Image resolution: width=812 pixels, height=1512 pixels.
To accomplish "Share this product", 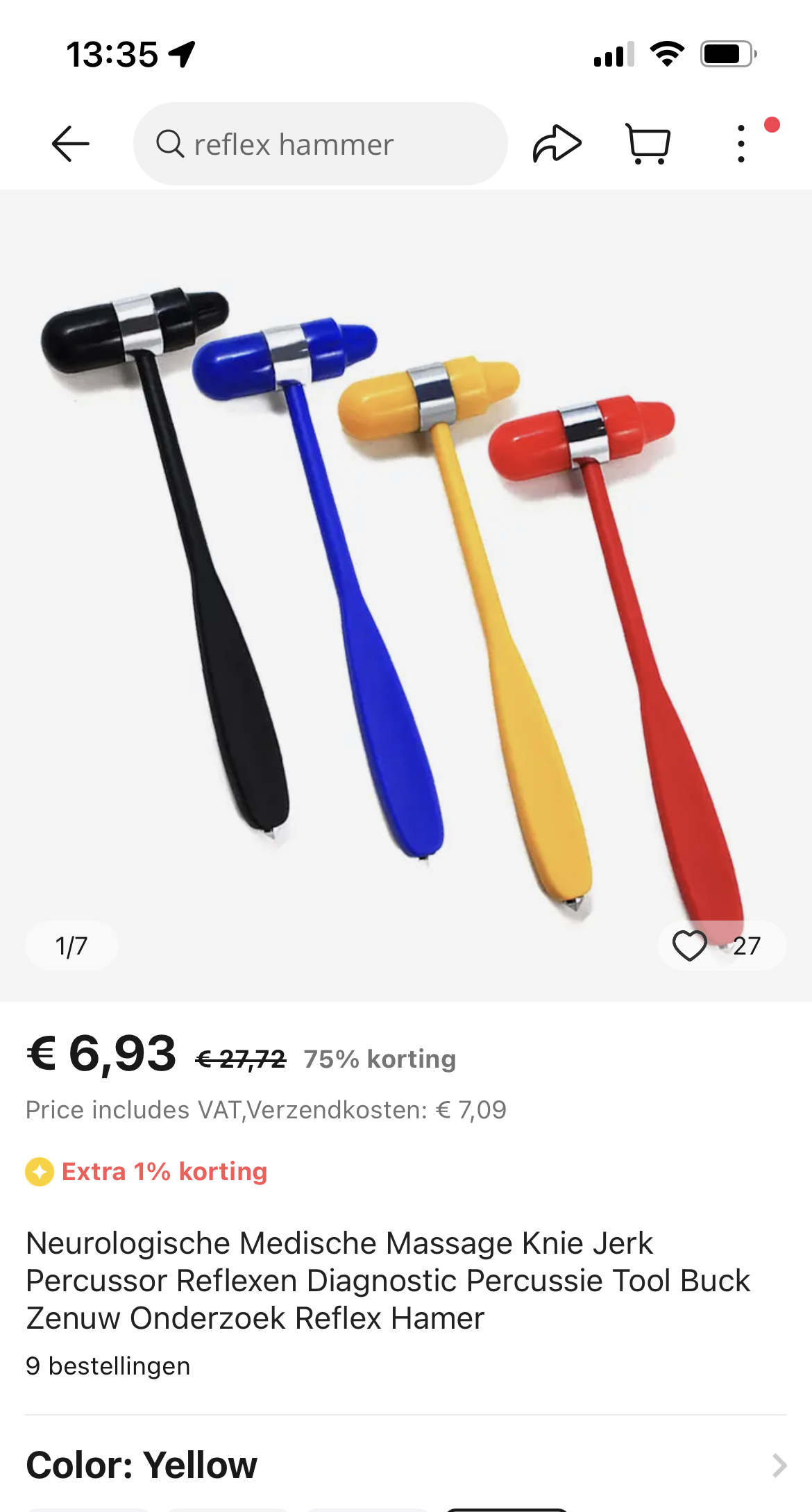I will (557, 144).
